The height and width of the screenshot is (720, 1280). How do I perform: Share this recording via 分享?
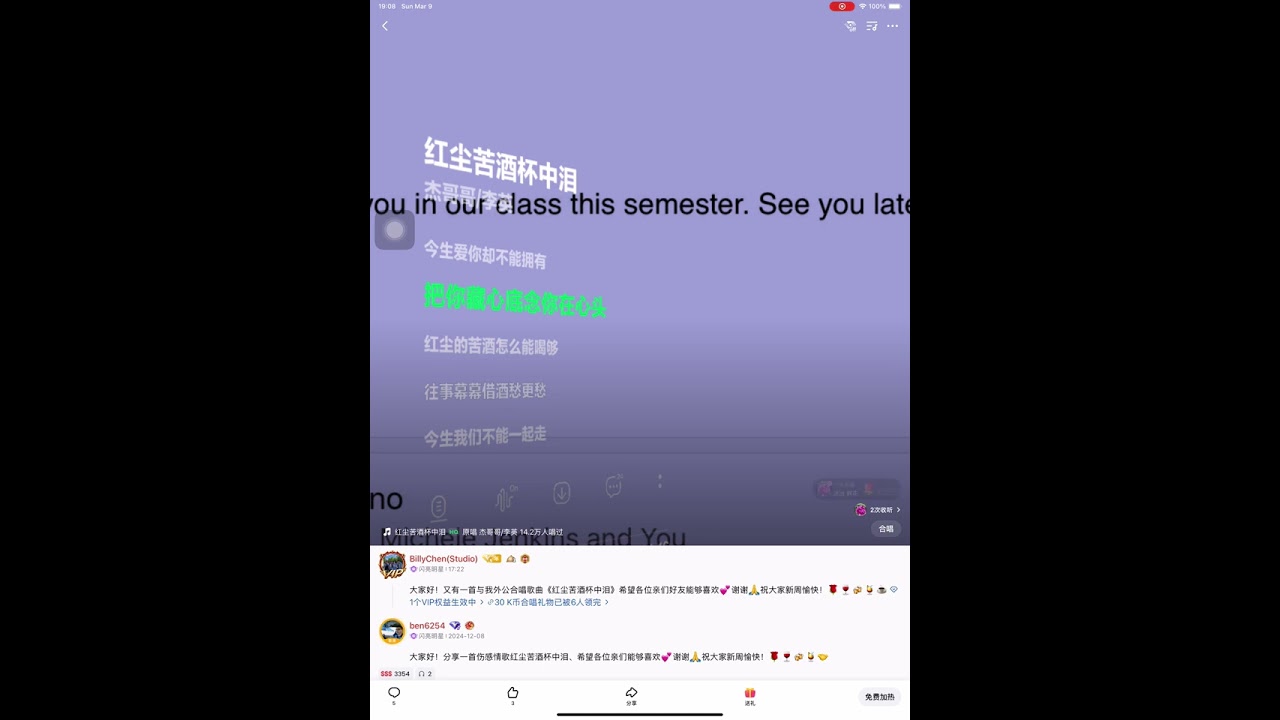(631, 695)
